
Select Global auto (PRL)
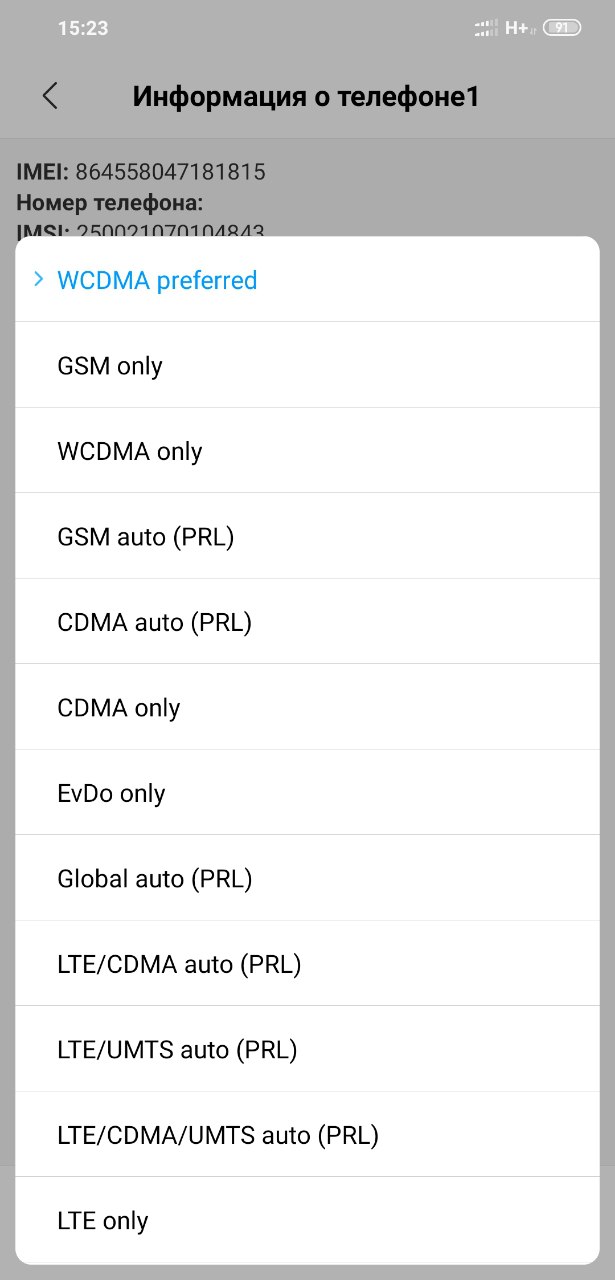tap(307, 878)
